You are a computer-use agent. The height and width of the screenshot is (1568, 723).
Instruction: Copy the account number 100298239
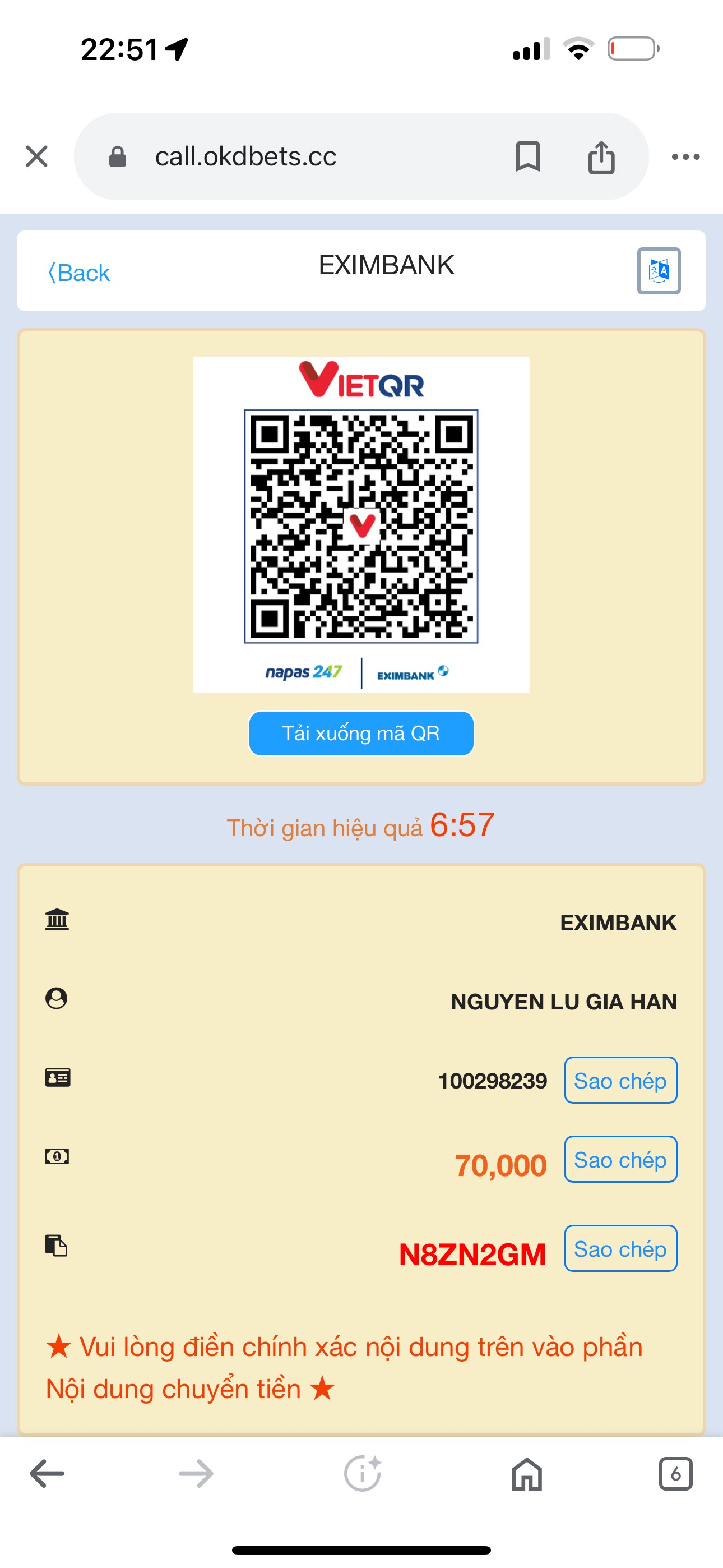[620, 1081]
